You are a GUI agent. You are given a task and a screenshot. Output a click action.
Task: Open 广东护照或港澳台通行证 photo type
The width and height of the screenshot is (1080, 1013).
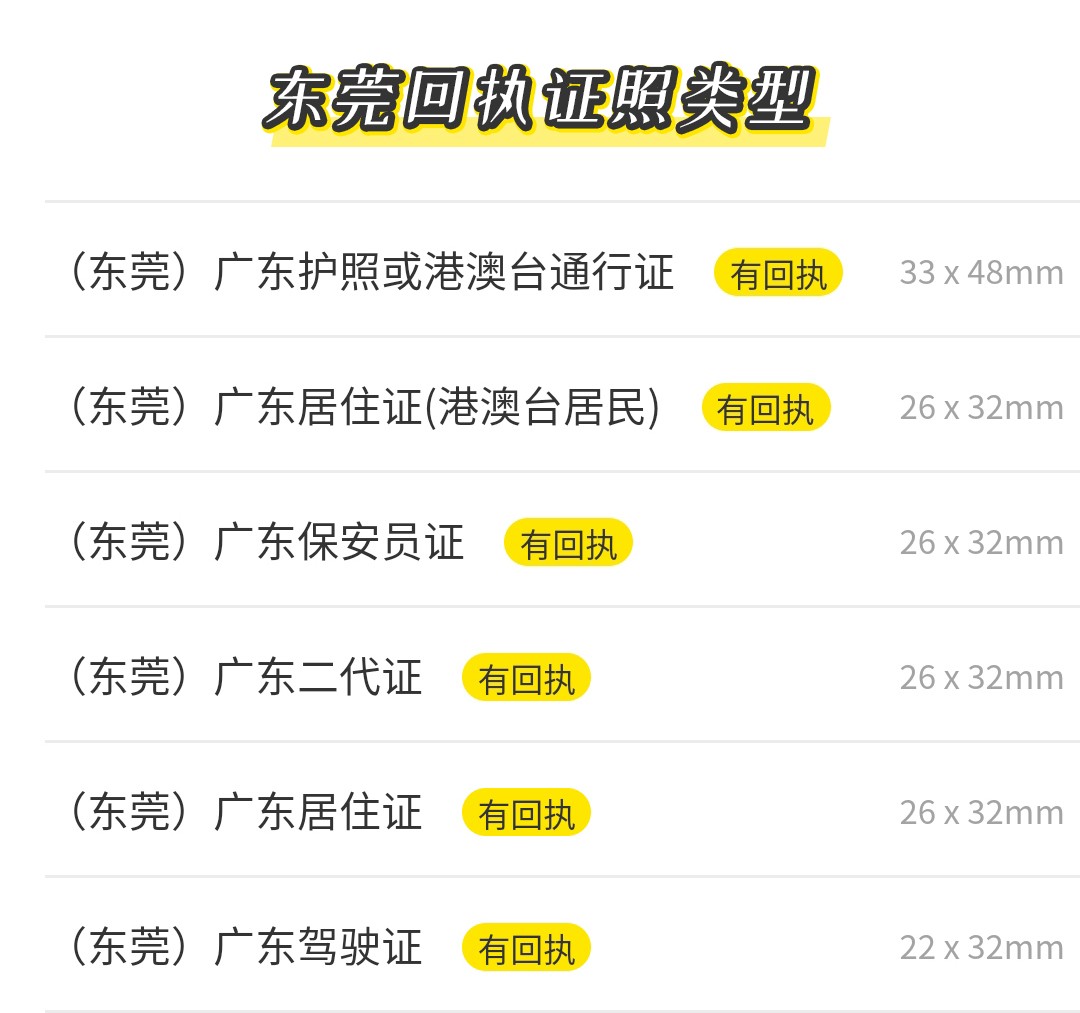370,272
